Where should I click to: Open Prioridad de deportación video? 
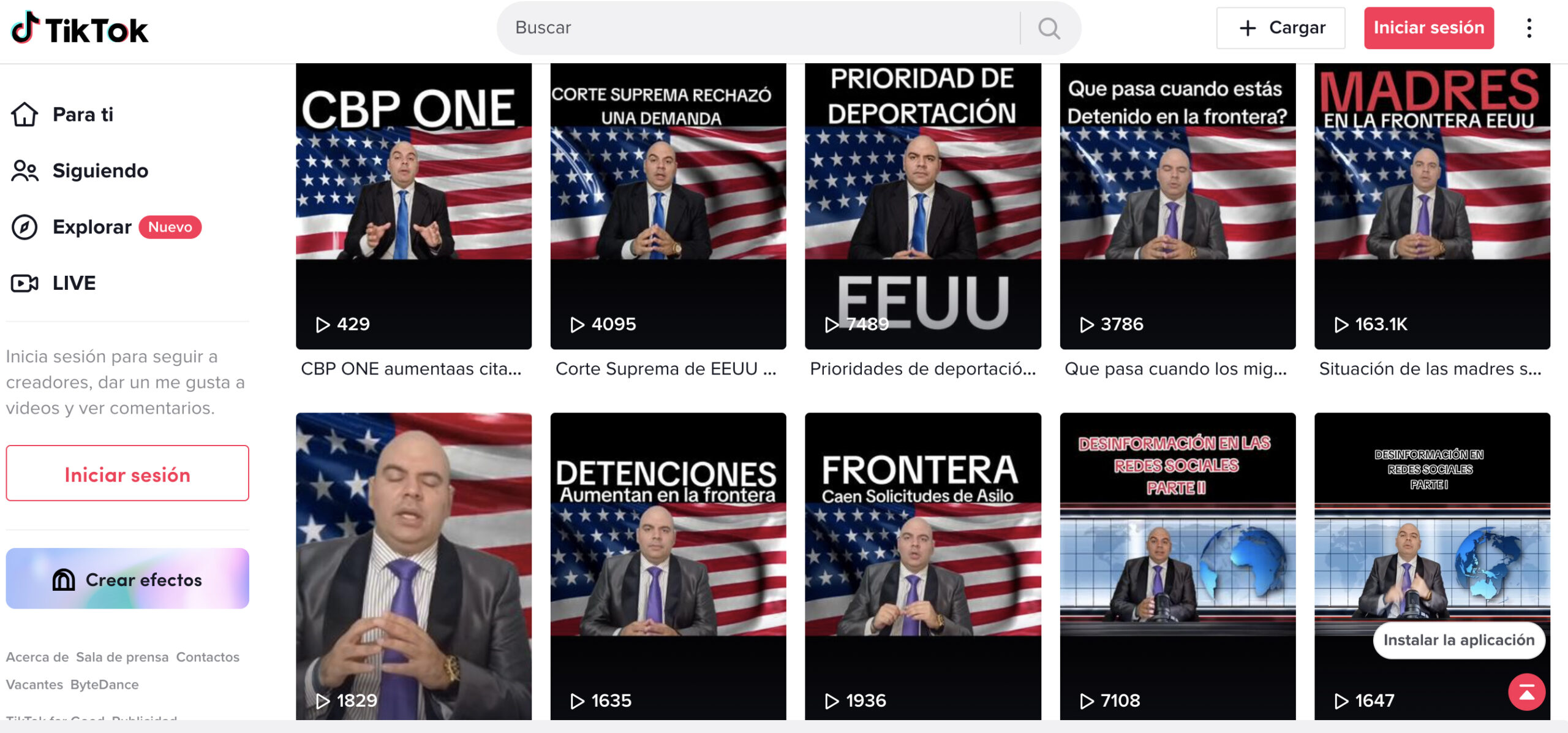(x=922, y=205)
